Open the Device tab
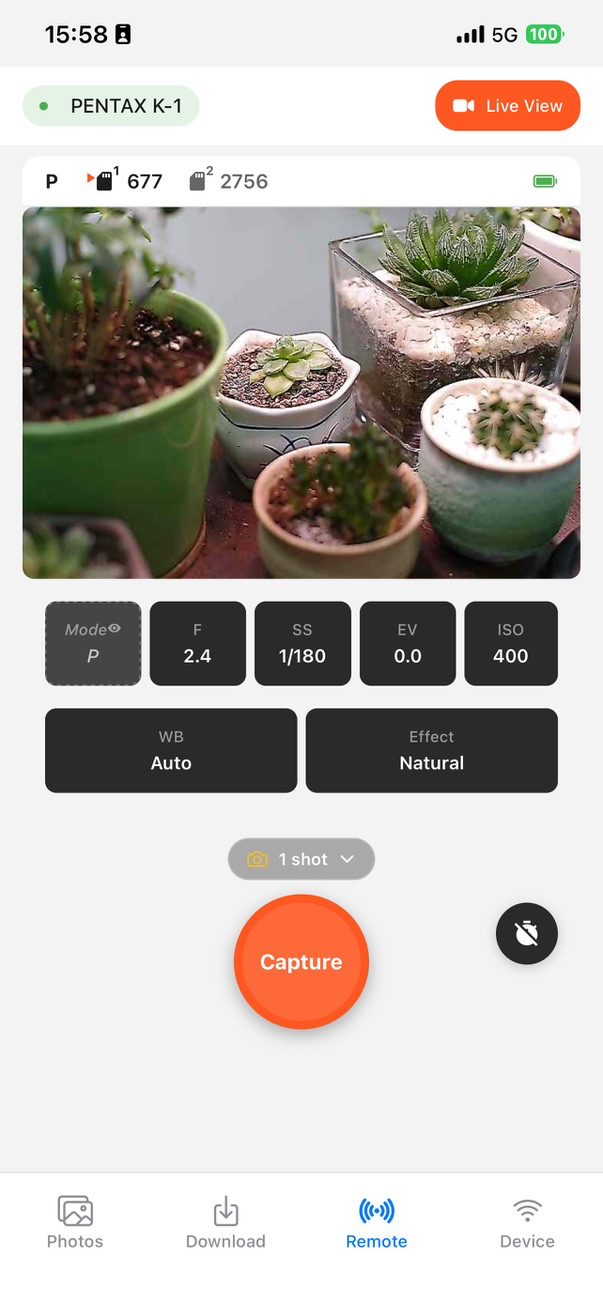This screenshot has height=1304, width=603. click(527, 1222)
